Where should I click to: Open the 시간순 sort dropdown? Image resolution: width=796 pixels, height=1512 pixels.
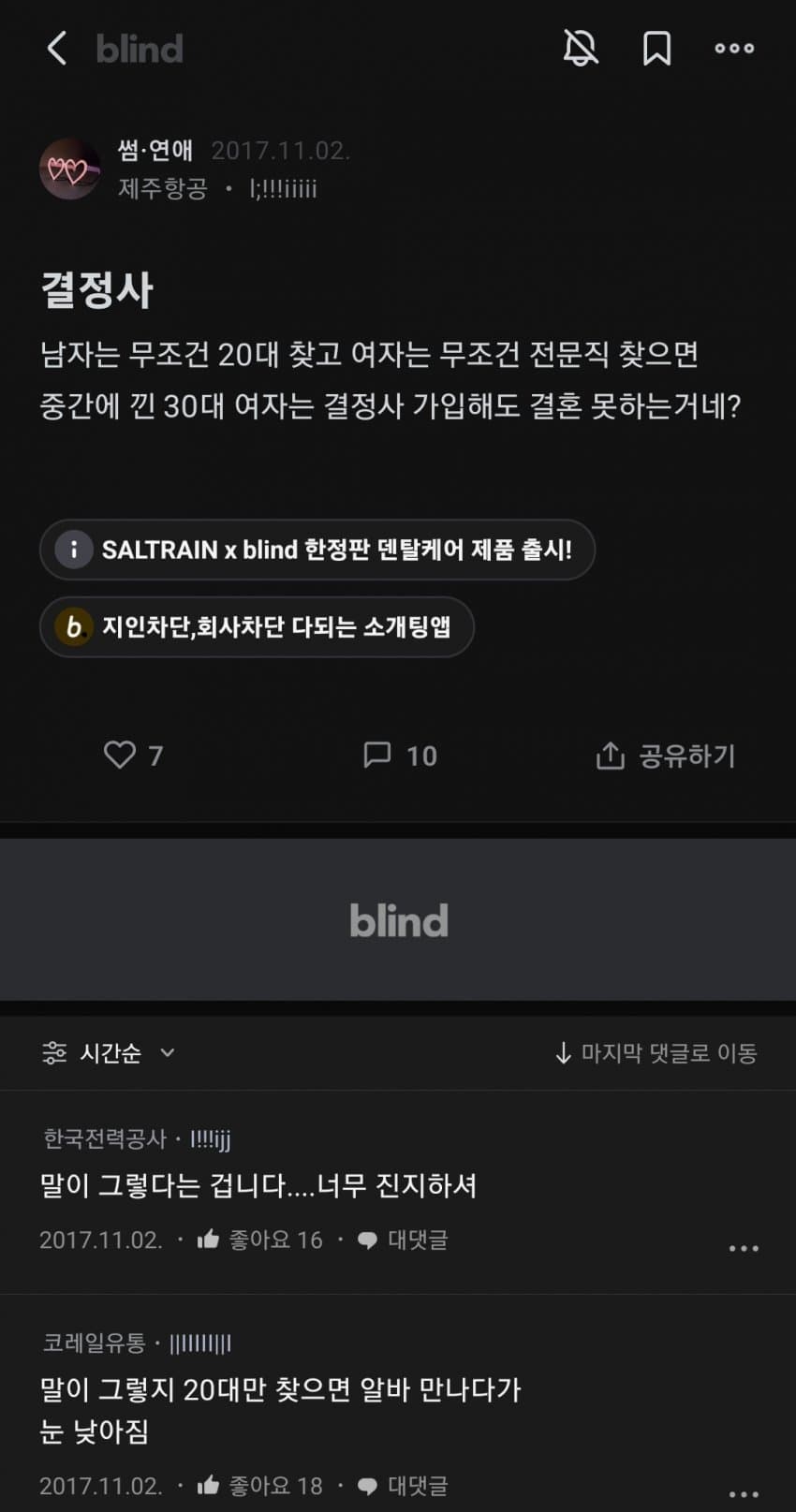click(109, 1053)
